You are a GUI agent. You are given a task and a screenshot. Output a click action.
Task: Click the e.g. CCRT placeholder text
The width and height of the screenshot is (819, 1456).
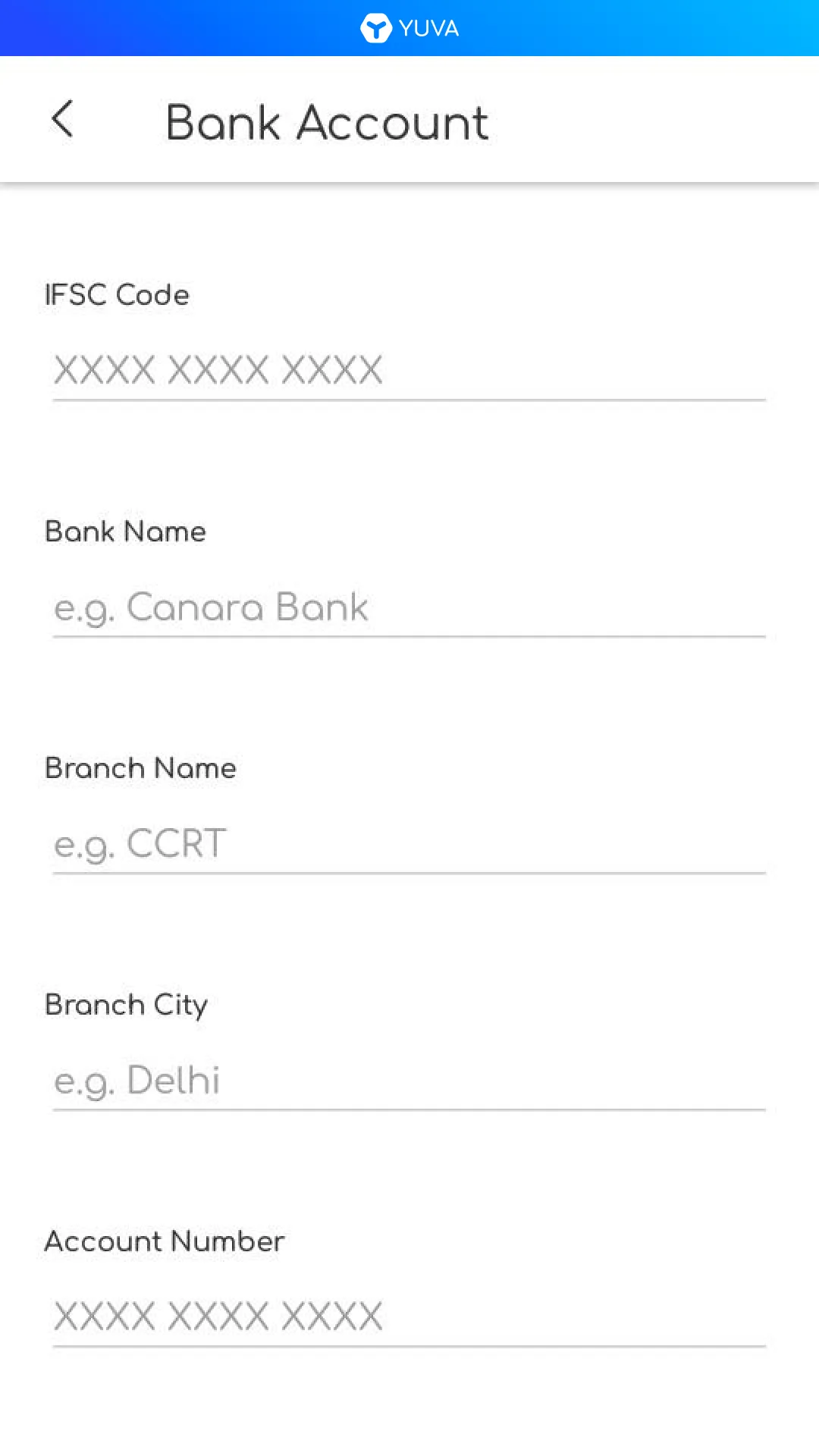139,843
